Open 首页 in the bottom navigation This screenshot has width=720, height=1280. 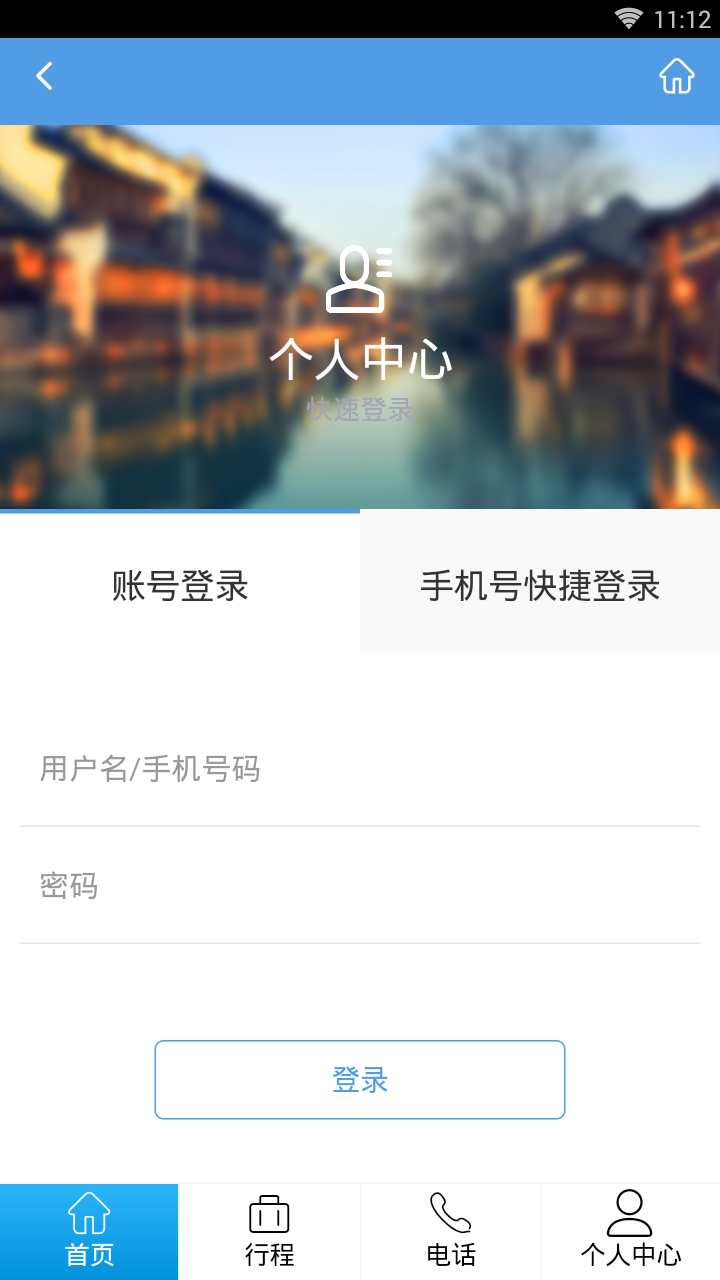(89, 1232)
